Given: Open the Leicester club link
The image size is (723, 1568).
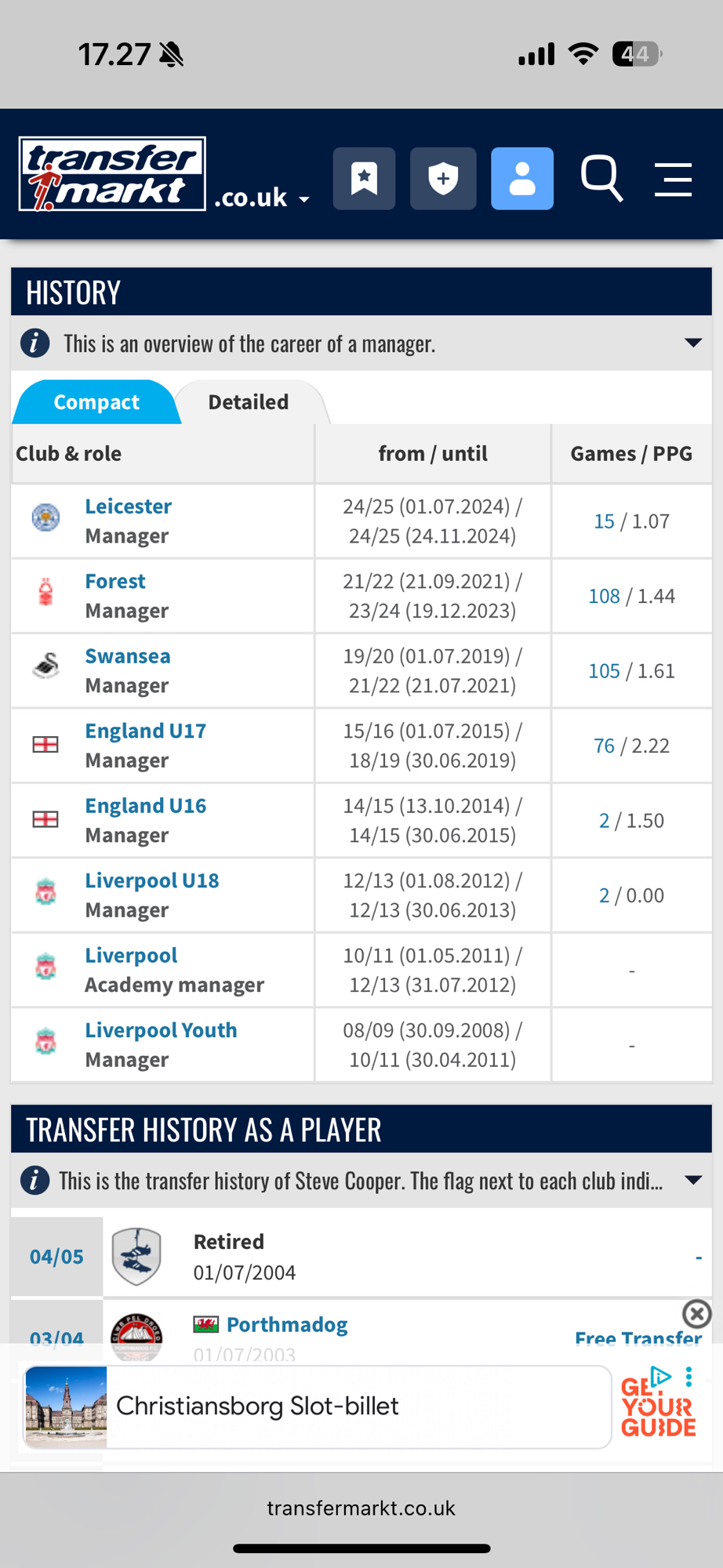Looking at the screenshot, I should pos(128,506).
